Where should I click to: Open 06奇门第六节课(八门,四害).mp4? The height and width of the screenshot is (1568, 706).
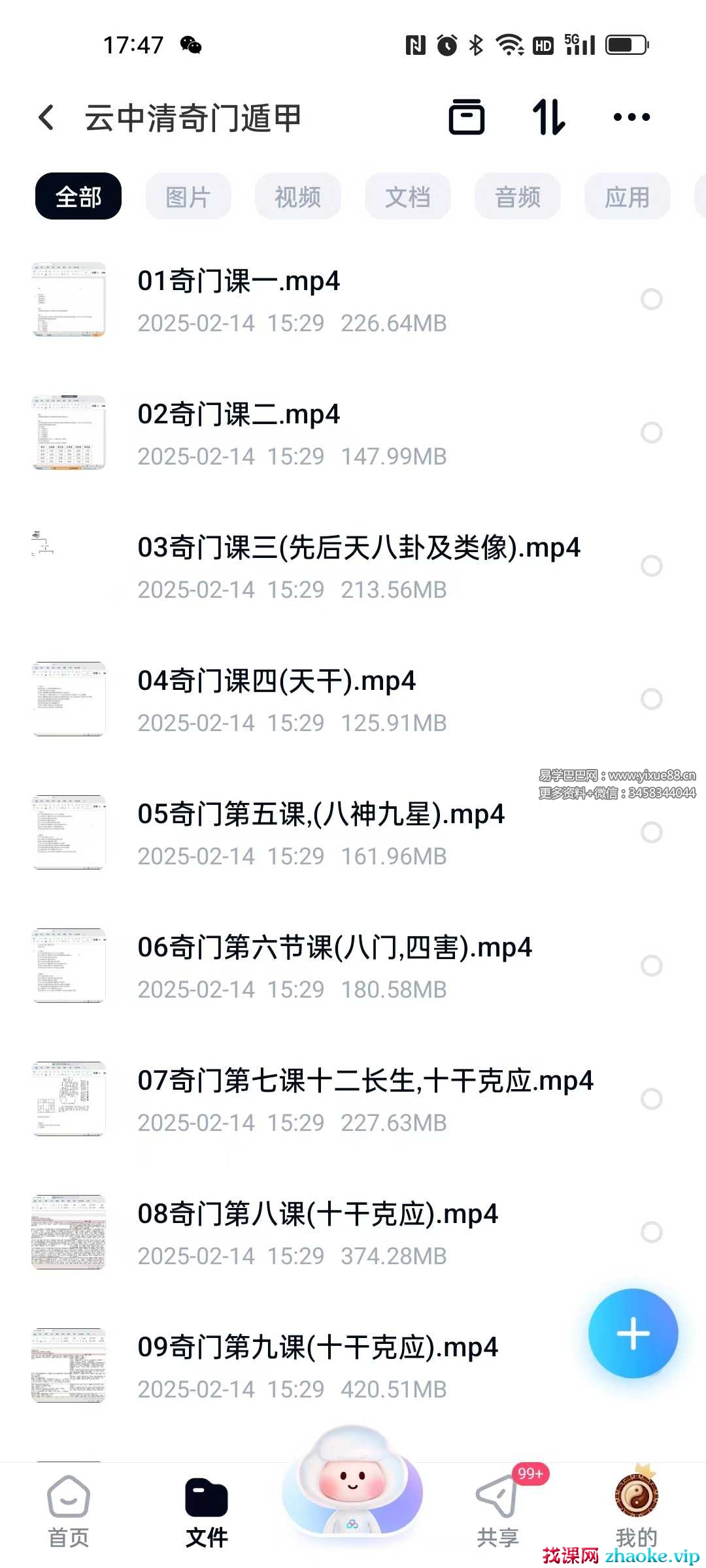pos(335,948)
